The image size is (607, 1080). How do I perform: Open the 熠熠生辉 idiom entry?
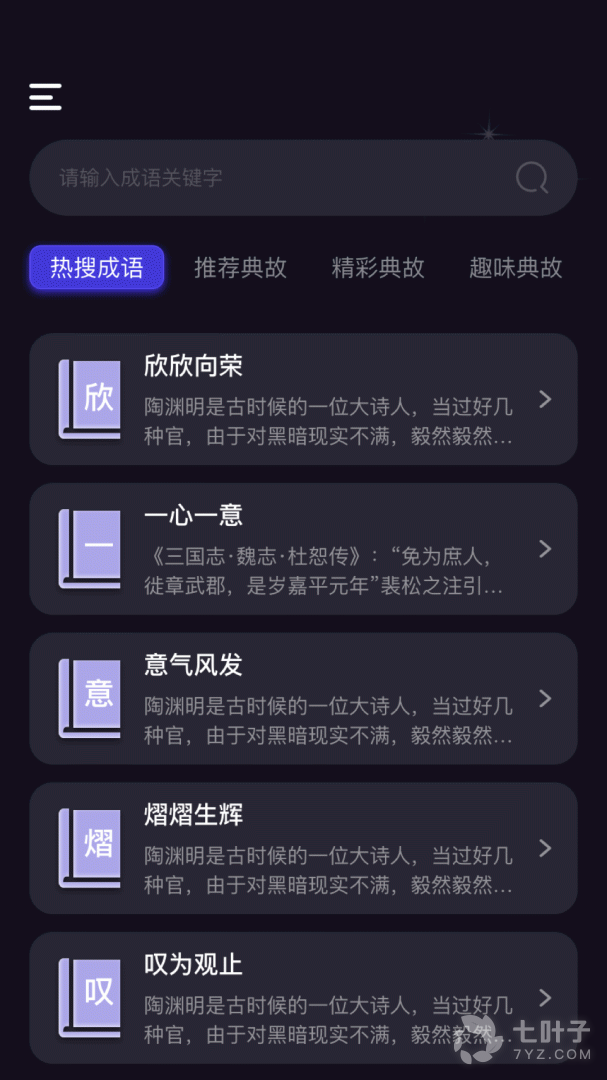pos(303,848)
